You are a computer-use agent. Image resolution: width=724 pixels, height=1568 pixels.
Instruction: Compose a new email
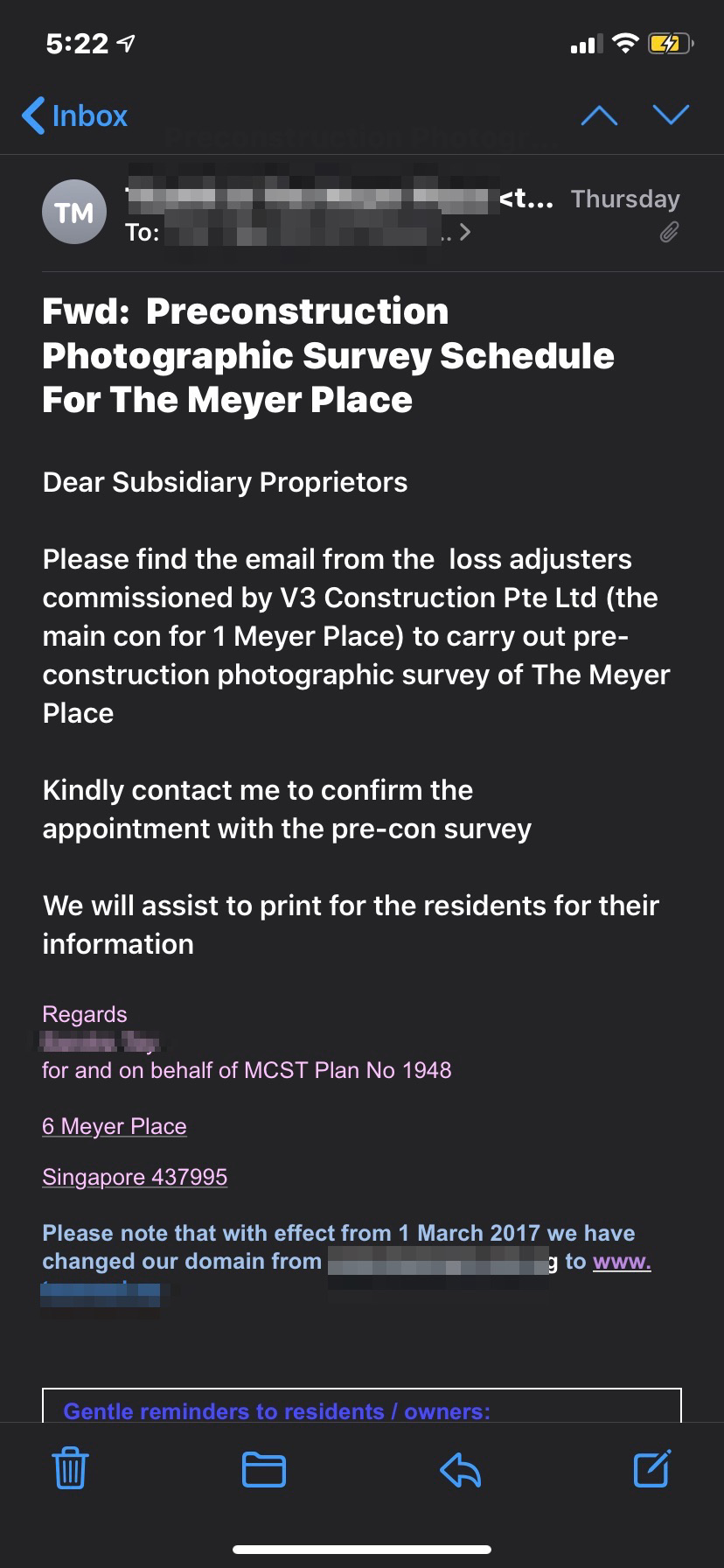coord(651,1467)
